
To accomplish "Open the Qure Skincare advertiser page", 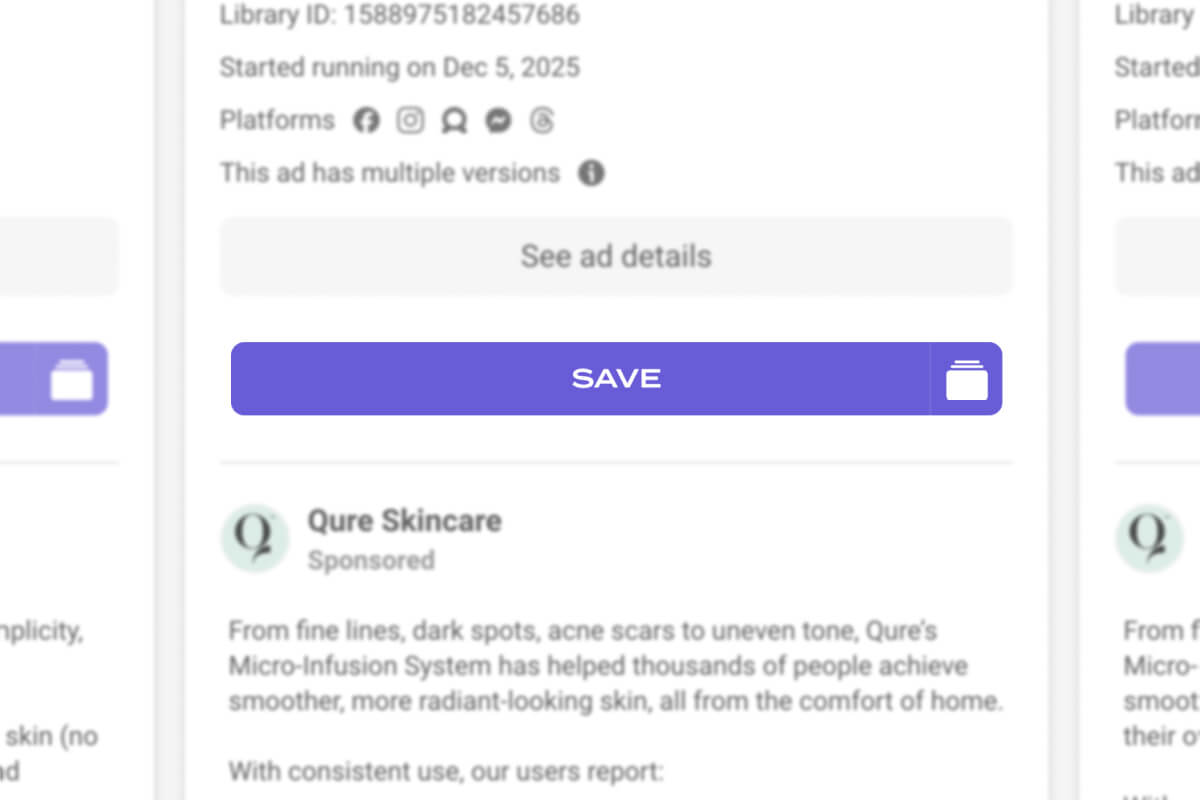I will [x=404, y=521].
